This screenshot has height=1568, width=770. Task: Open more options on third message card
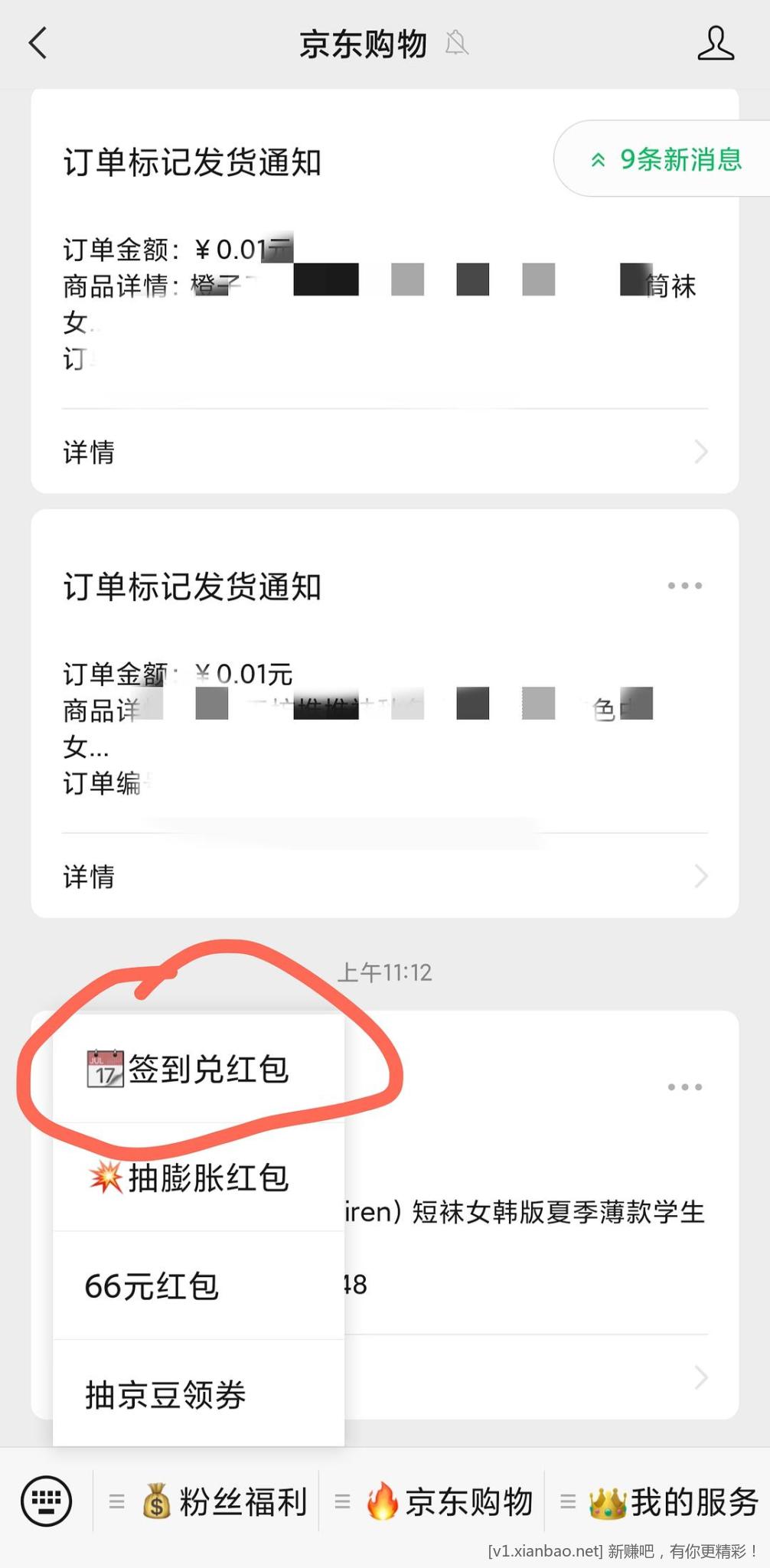tap(684, 1087)
